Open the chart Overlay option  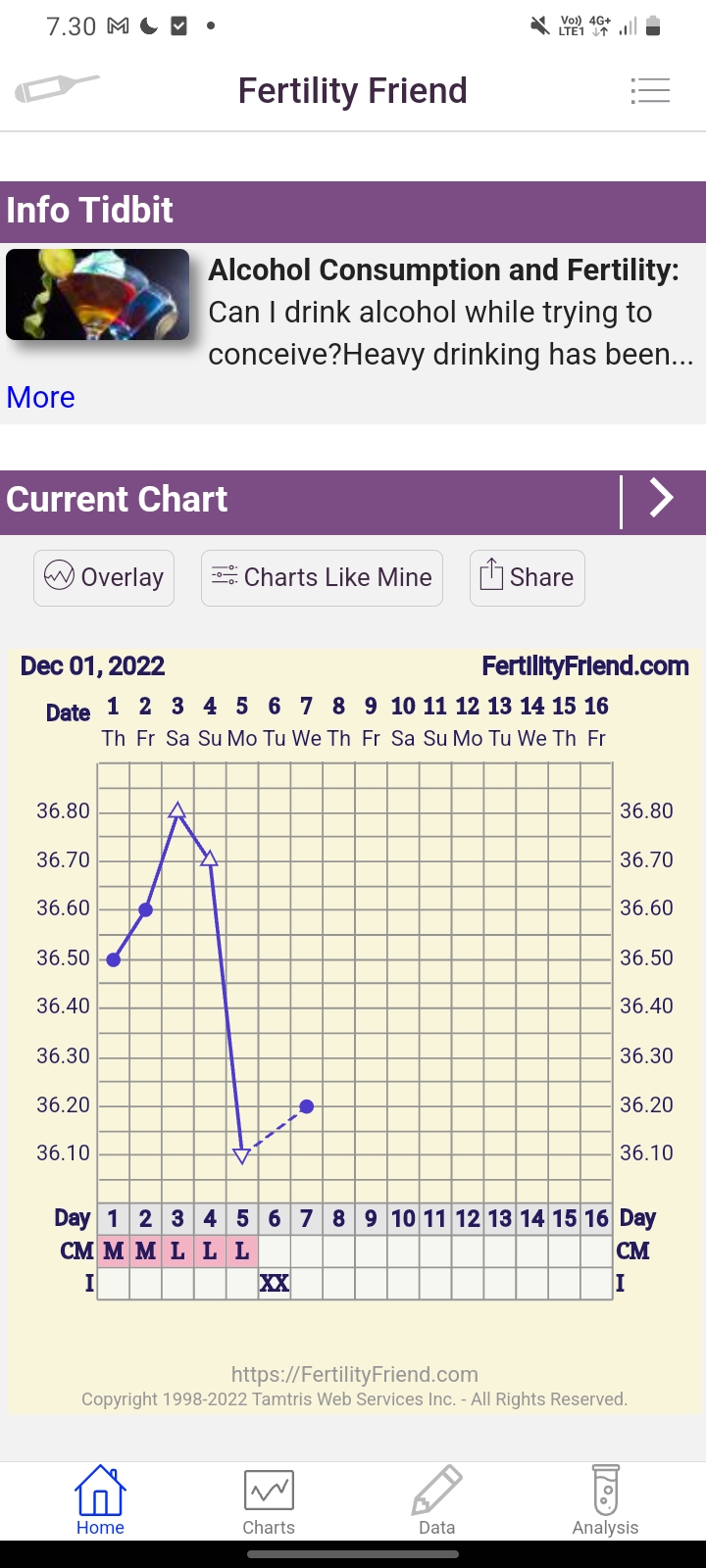(x=104, y=577)
